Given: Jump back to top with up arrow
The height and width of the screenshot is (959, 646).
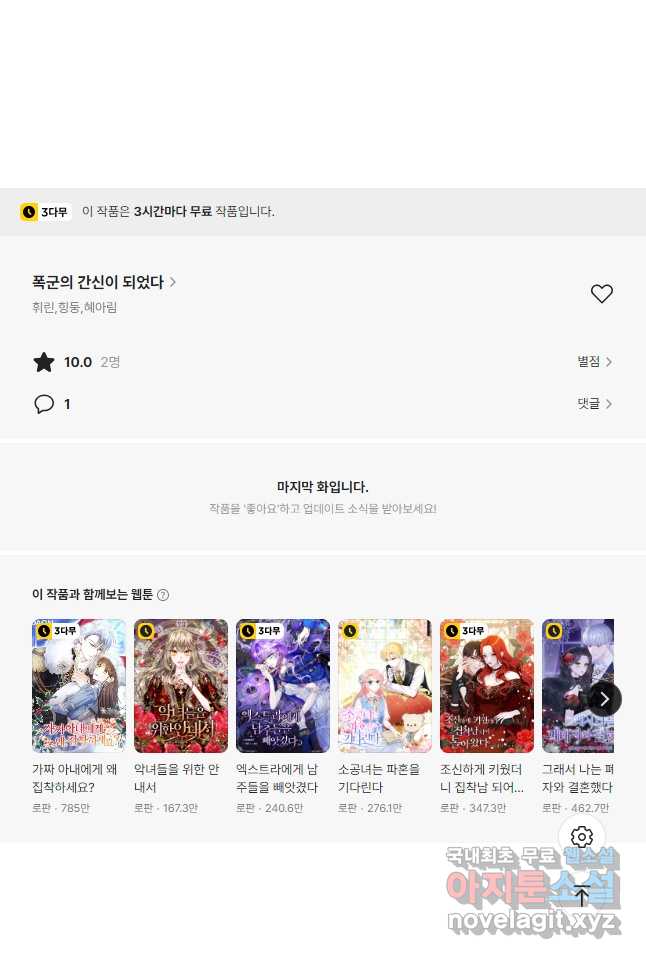Looking at the screenshot, I should [582, 895].
